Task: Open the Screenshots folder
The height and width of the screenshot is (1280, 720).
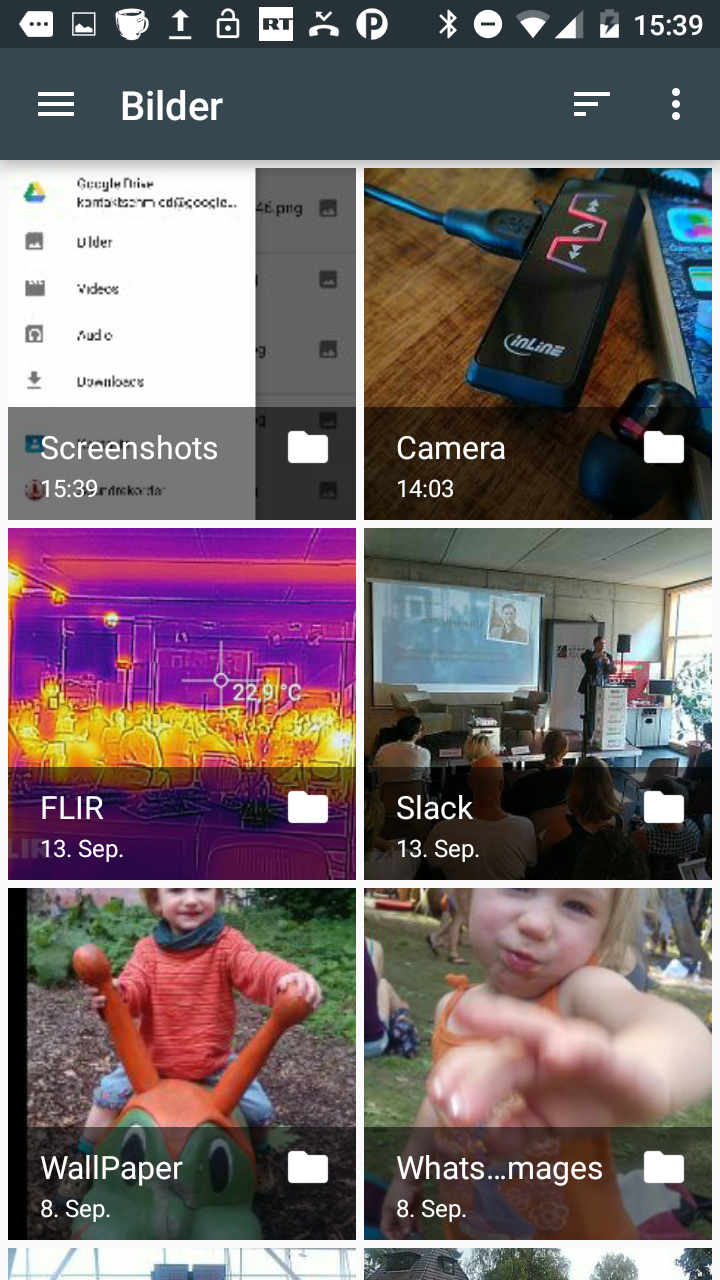Action: coord(182,344)
